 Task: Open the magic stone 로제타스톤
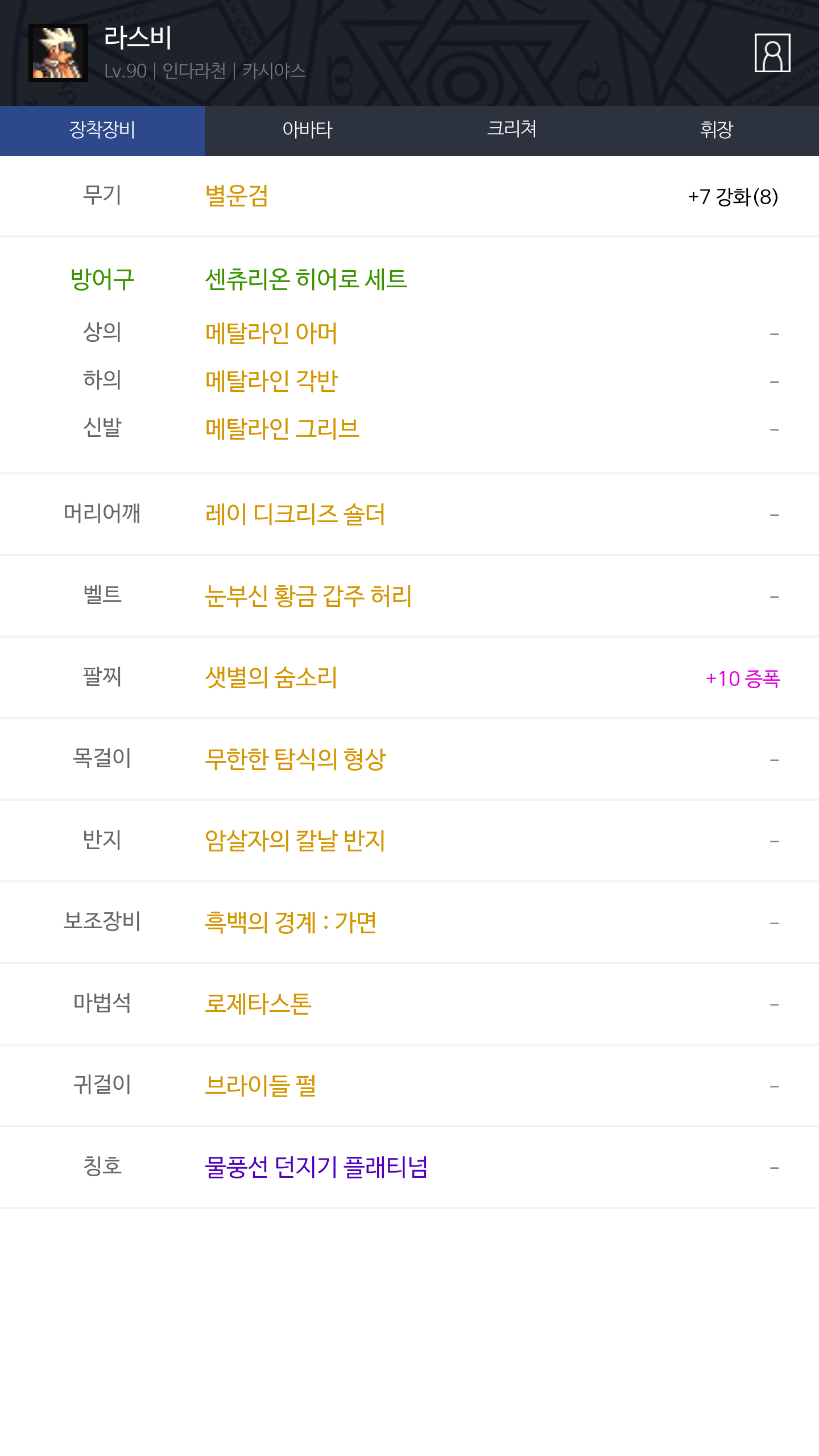tap(258, 1004)
